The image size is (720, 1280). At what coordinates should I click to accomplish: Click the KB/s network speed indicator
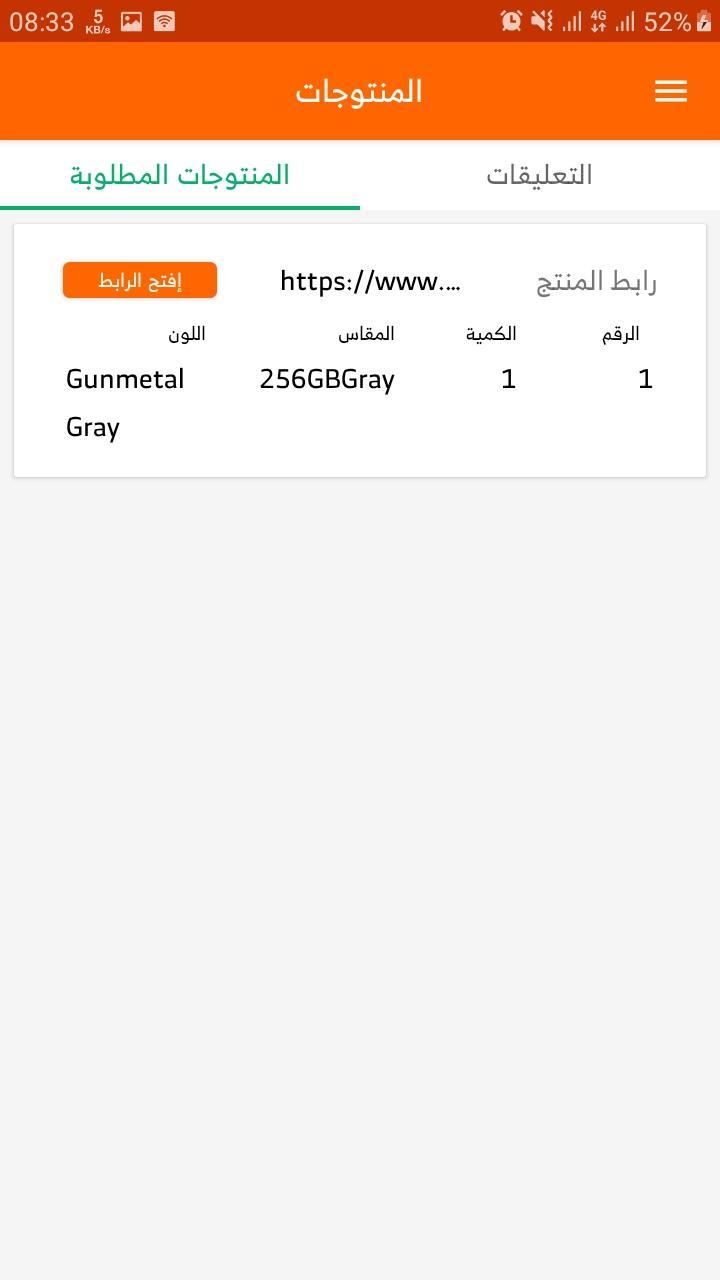[x=98, y=20]
